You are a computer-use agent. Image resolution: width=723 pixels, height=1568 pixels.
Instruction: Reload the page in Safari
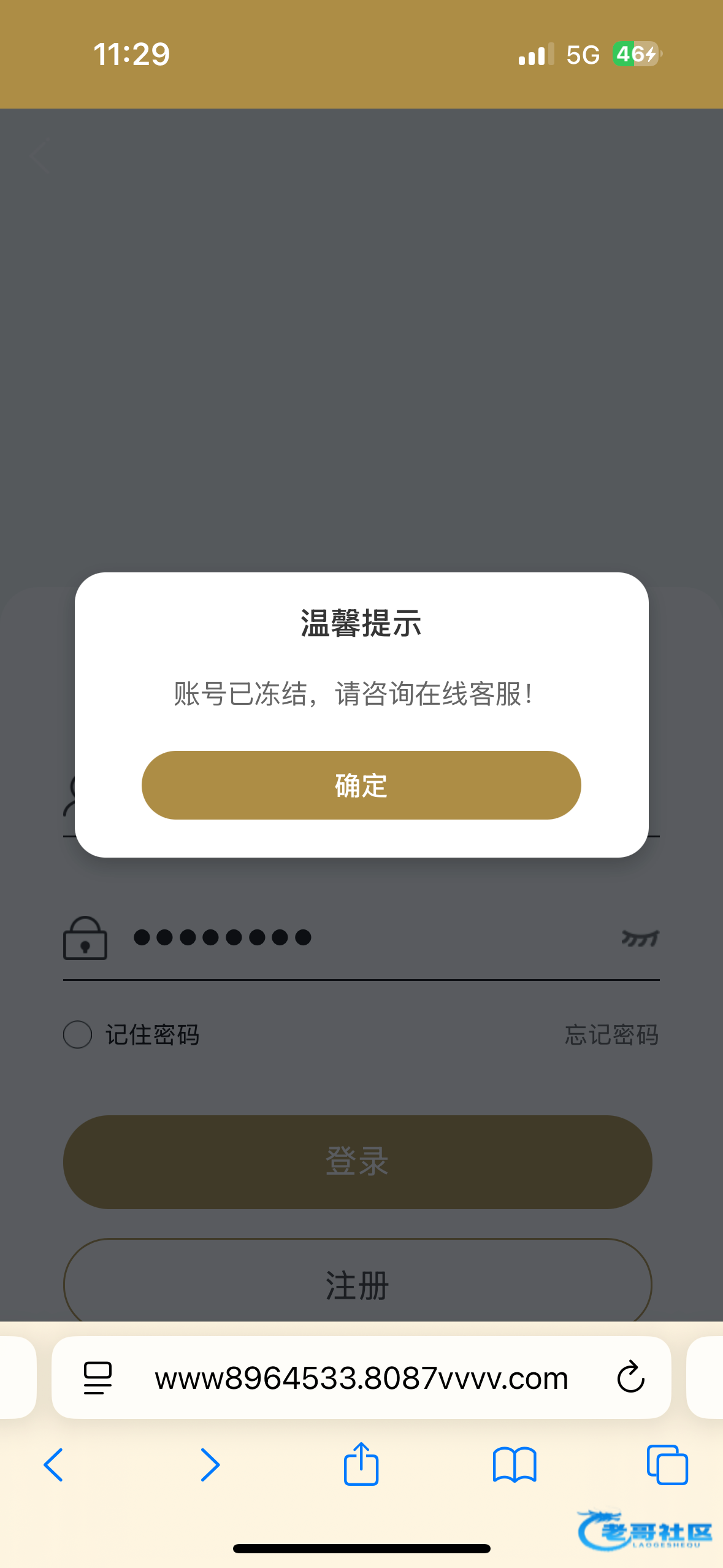(630, 1378)
